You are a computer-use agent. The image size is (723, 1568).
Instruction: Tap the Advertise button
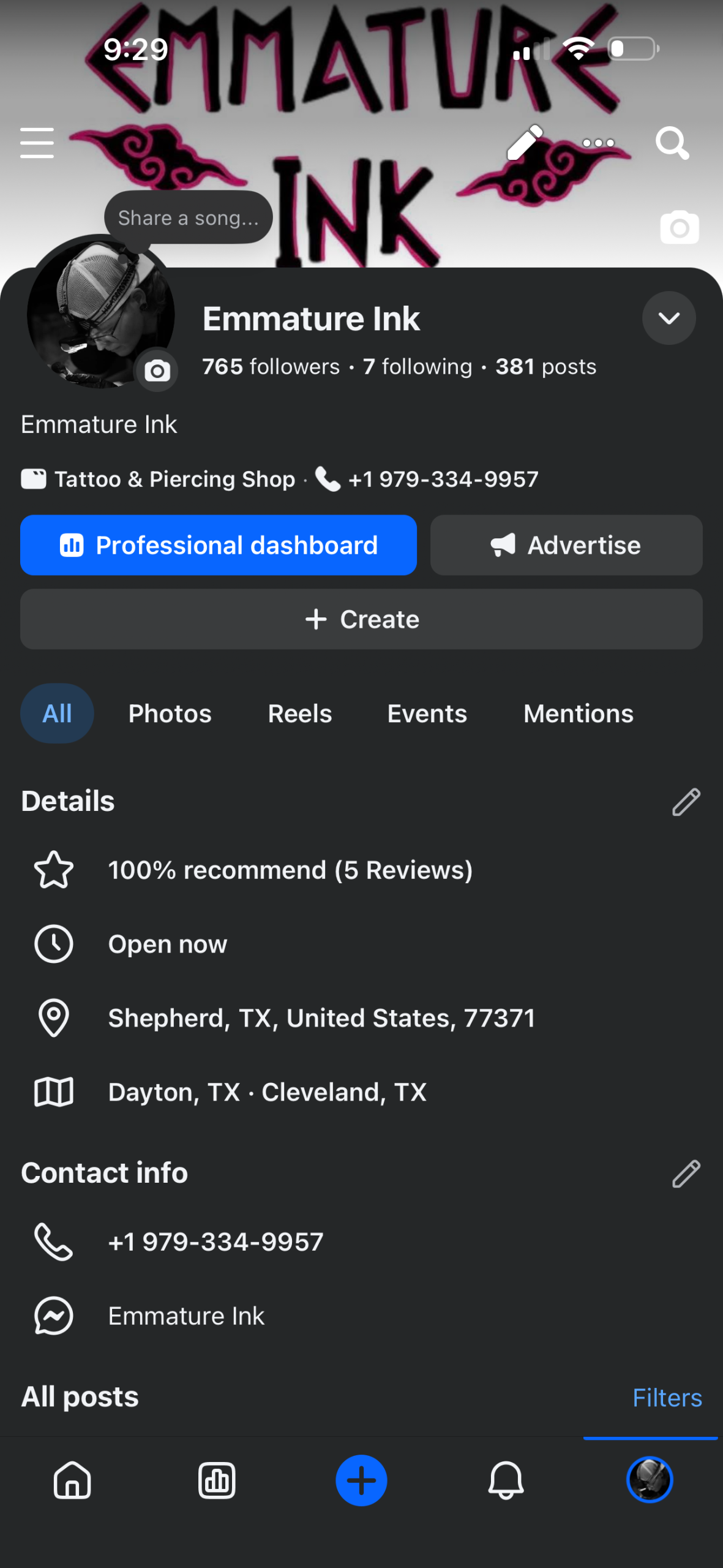point(566,545)
